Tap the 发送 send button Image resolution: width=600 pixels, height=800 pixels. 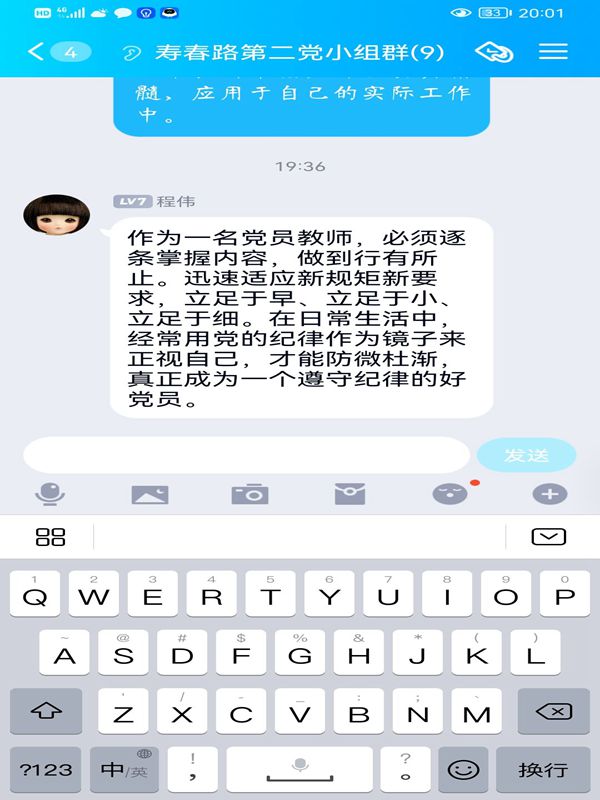(526, 455)
